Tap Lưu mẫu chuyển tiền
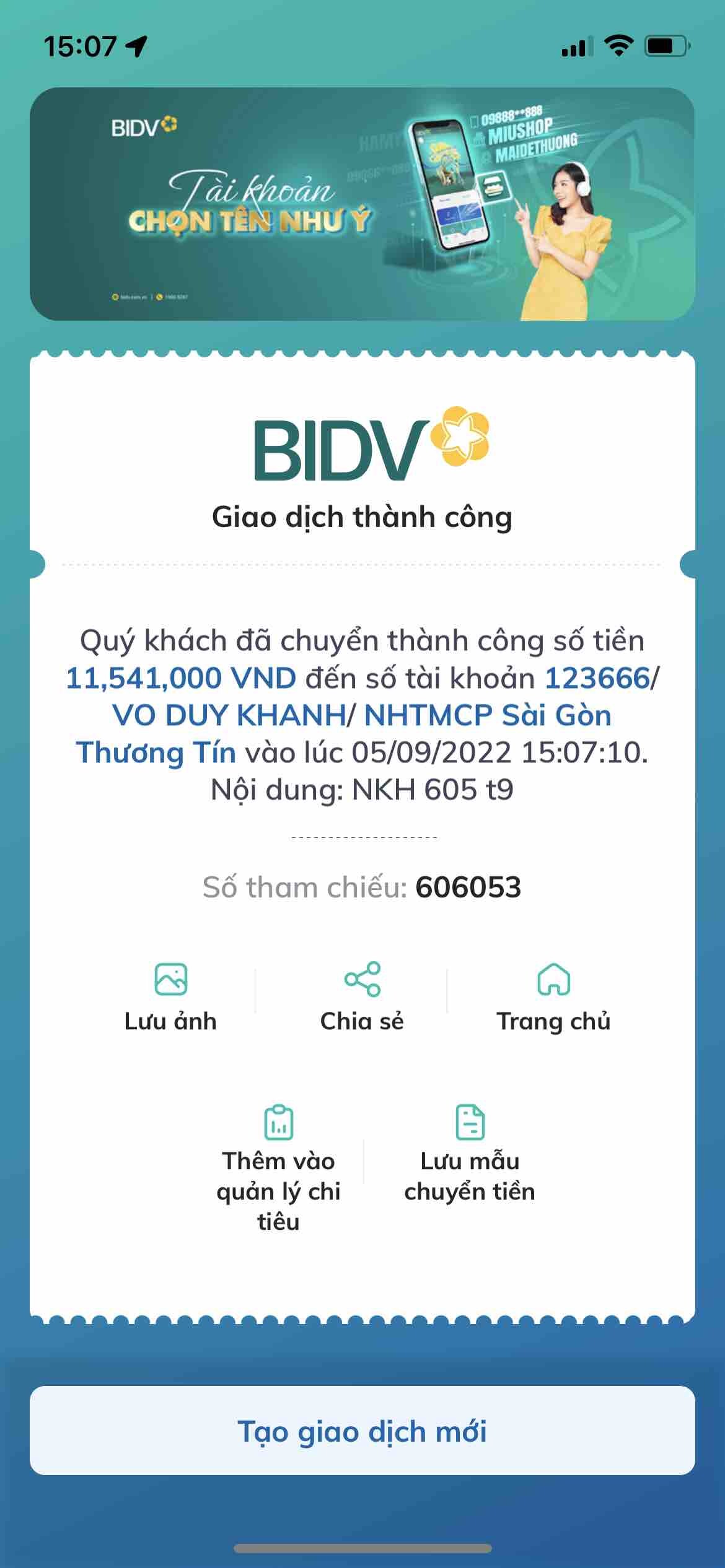The height and width of the screenshot is (1568, 725). 470,1153
